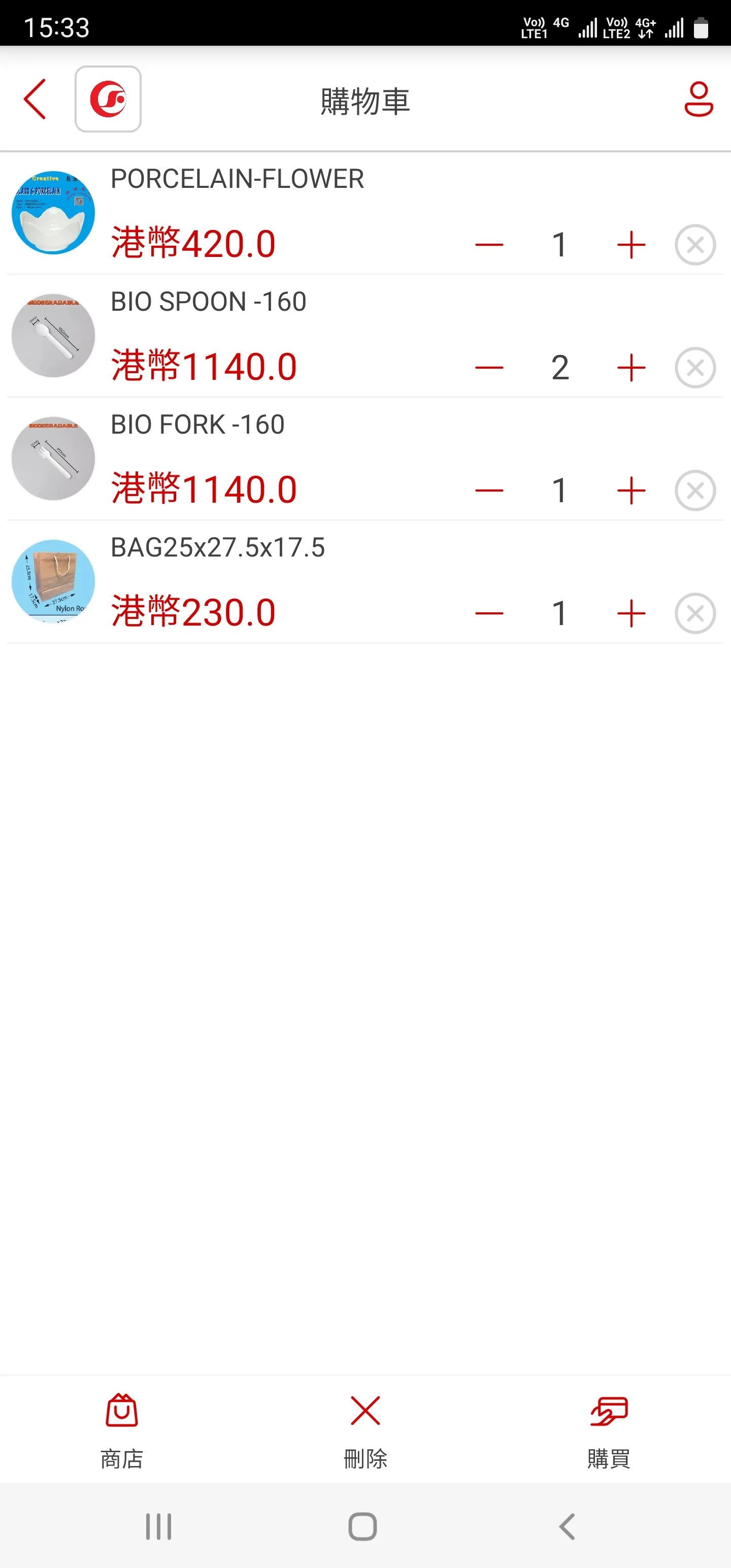
Task: Increase quantity of PORCELAIN-FLOWER
Action: pyautogui.click(x=630, y=244)
